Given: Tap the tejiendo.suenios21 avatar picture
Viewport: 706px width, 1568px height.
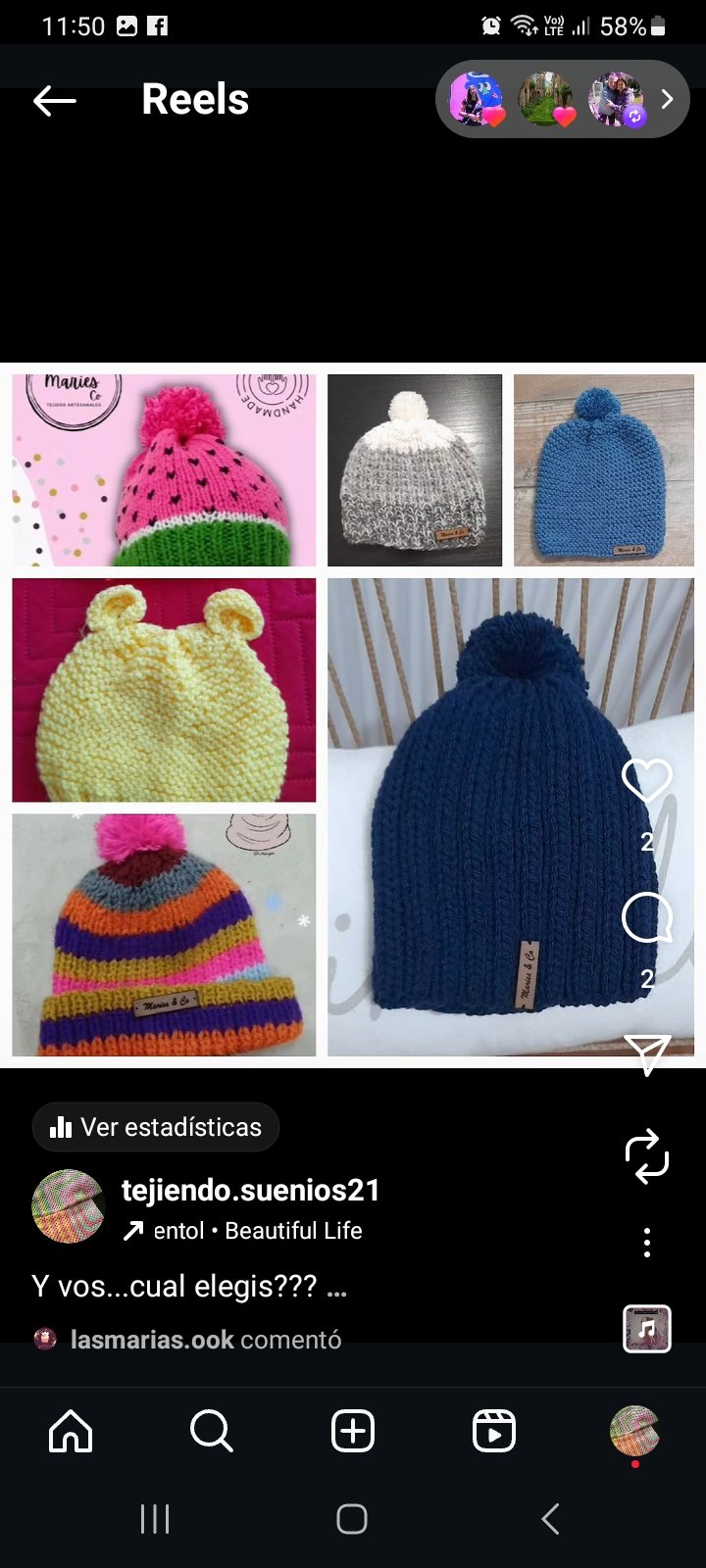Looking at the screenshot, I should click(68, 1206).
